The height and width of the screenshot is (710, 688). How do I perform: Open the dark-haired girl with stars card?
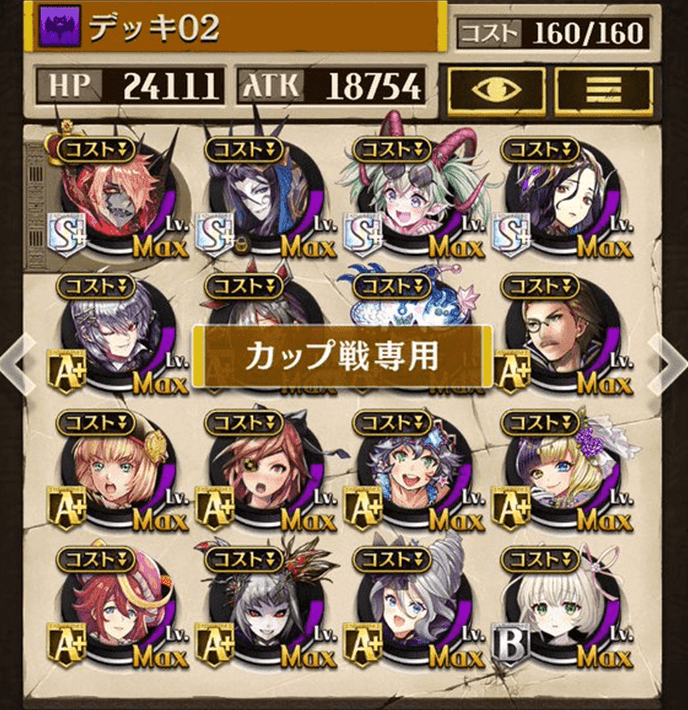tap(406, 470)
